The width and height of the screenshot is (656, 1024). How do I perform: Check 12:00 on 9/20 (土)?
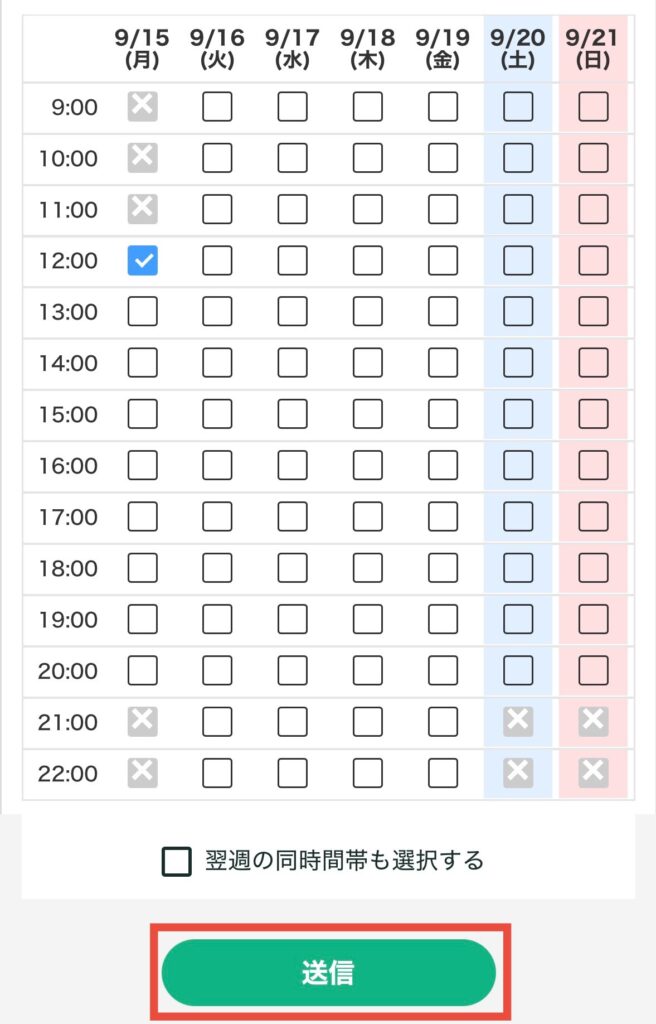(x=518, y=261)
